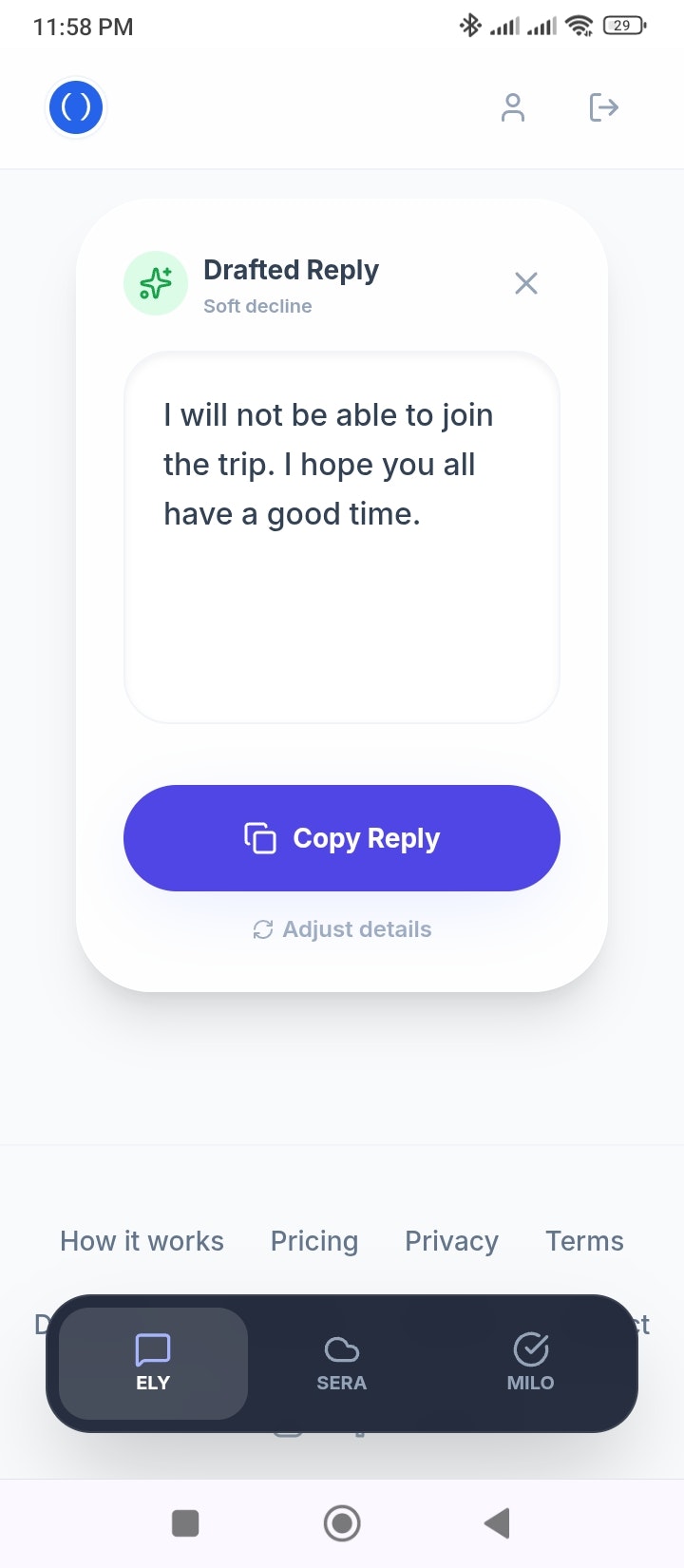This screenshot has height=1568, width=684.
Task: Switch to the SERA tab
Action: pos(341,1363)
